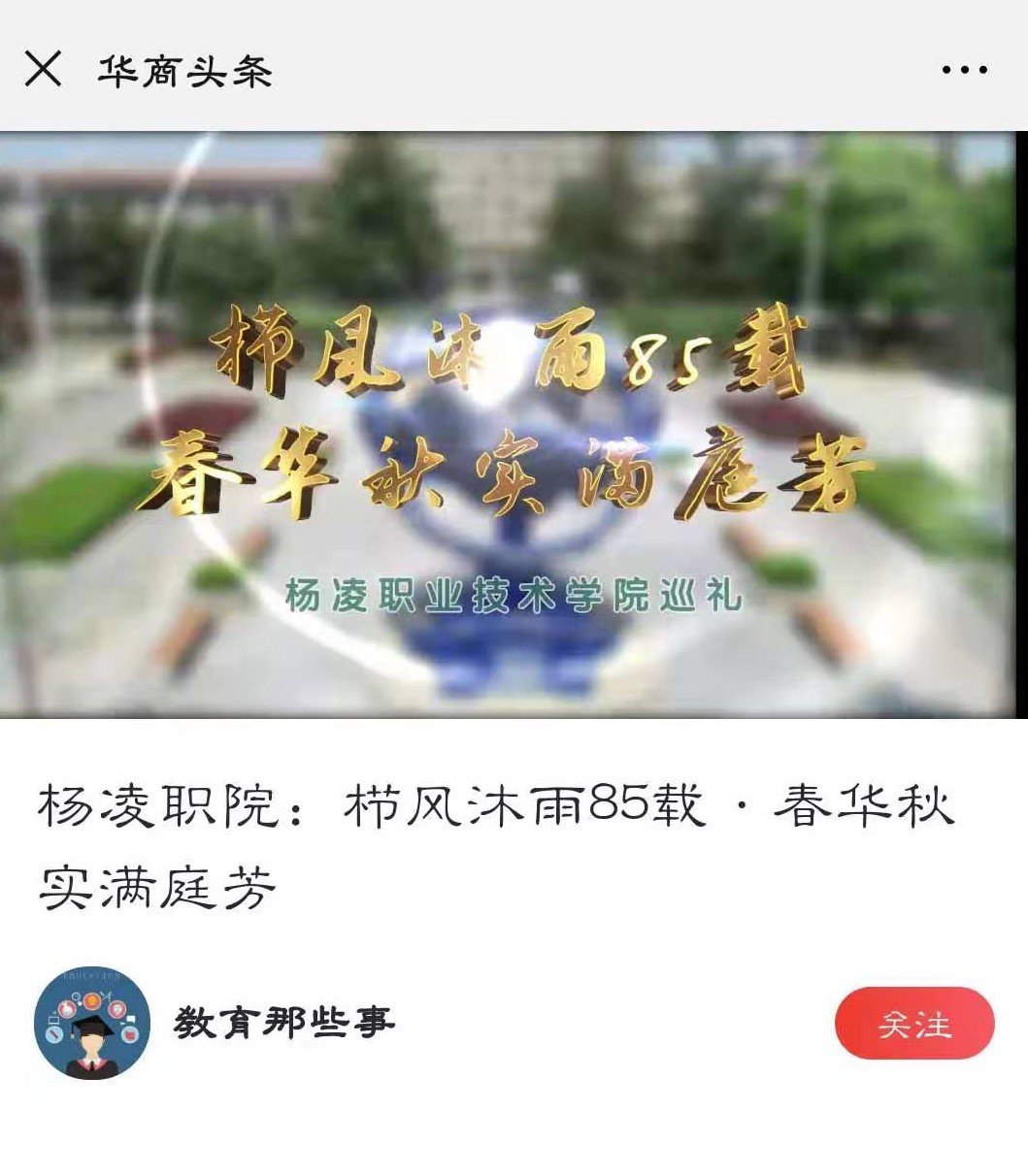The width and height of the screenshot is (1028, 1176).
Task: Play the 杨凌职业技术学院巡礼 video
Action: (514, 425)
